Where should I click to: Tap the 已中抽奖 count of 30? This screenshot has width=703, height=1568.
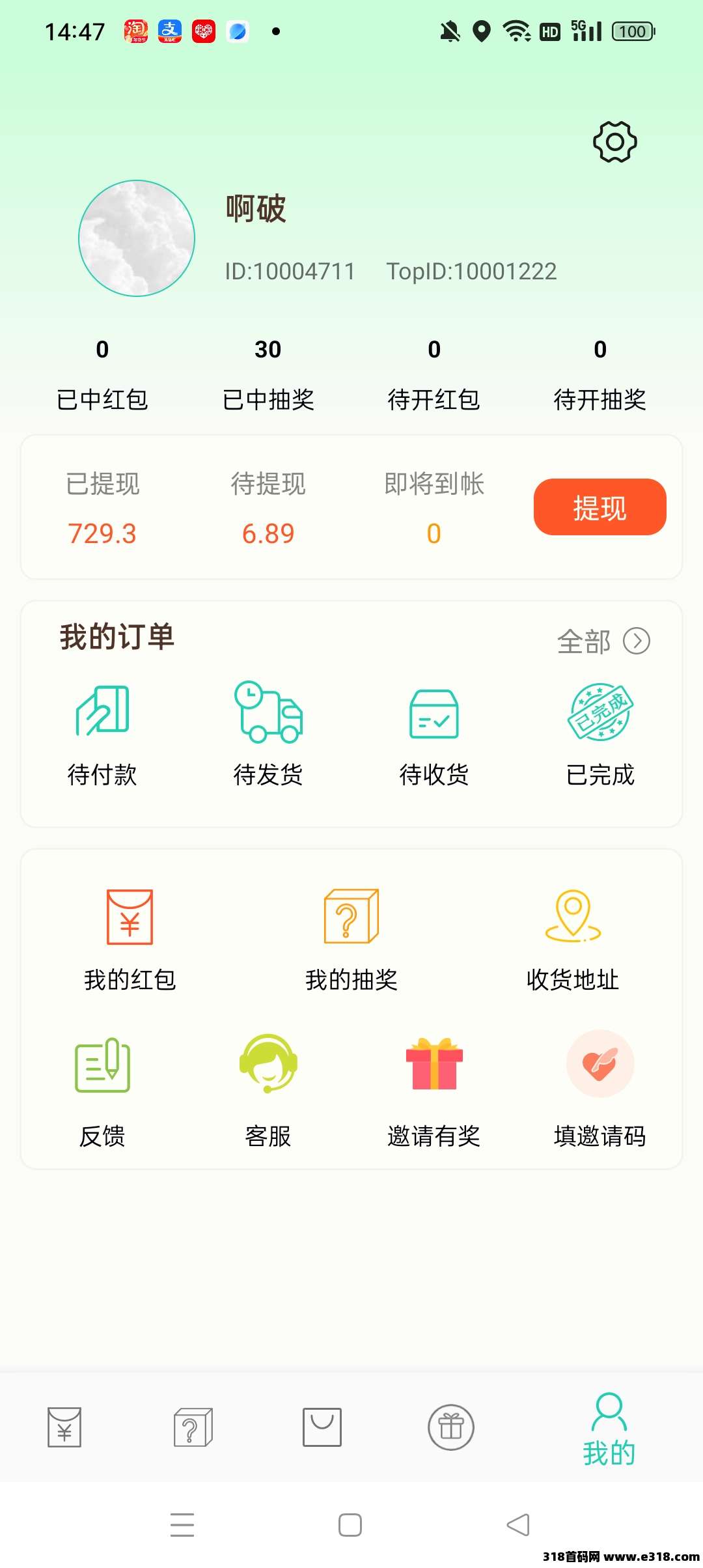[268, 350]
